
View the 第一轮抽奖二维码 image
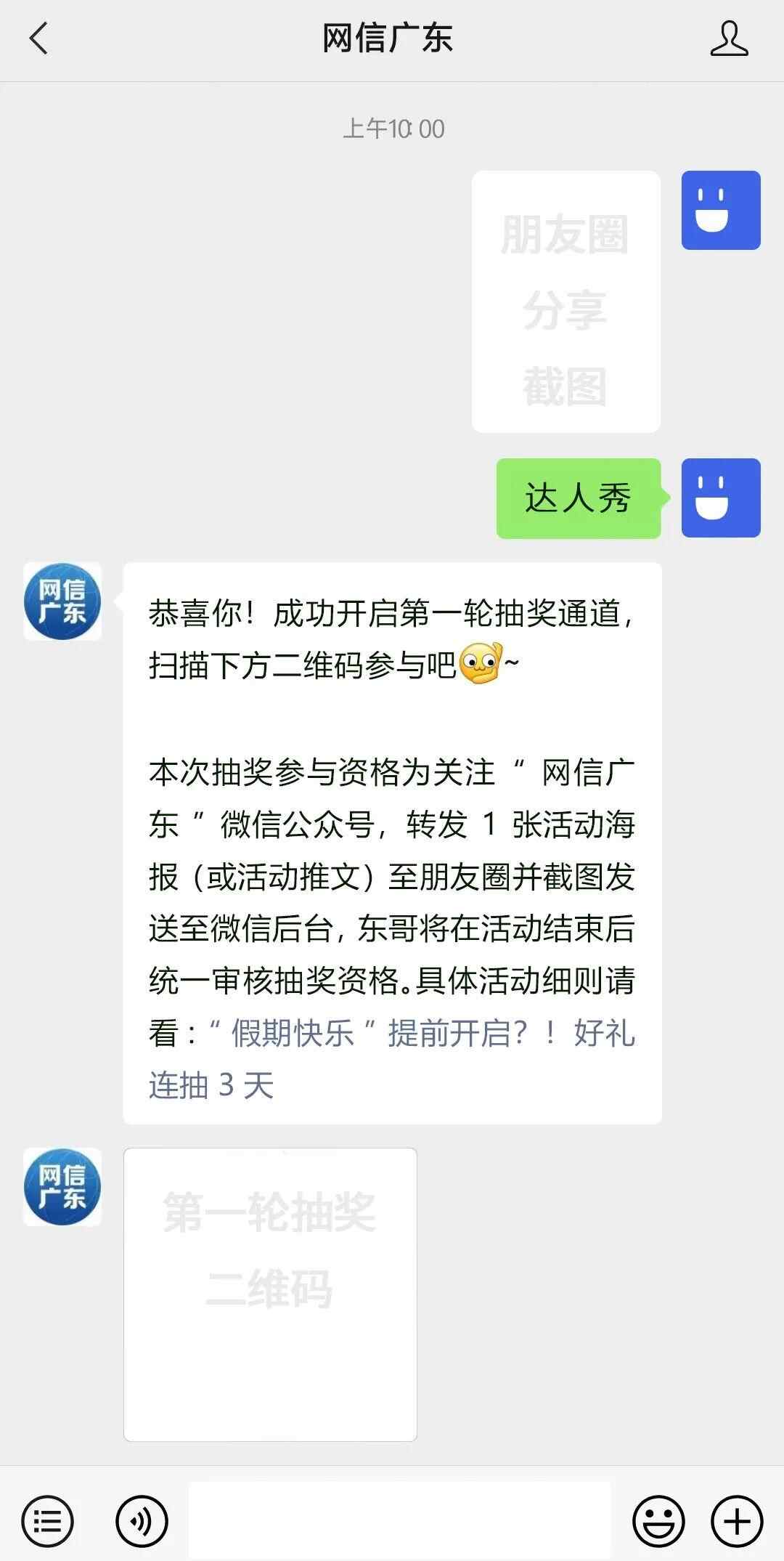pos(270,1294)
